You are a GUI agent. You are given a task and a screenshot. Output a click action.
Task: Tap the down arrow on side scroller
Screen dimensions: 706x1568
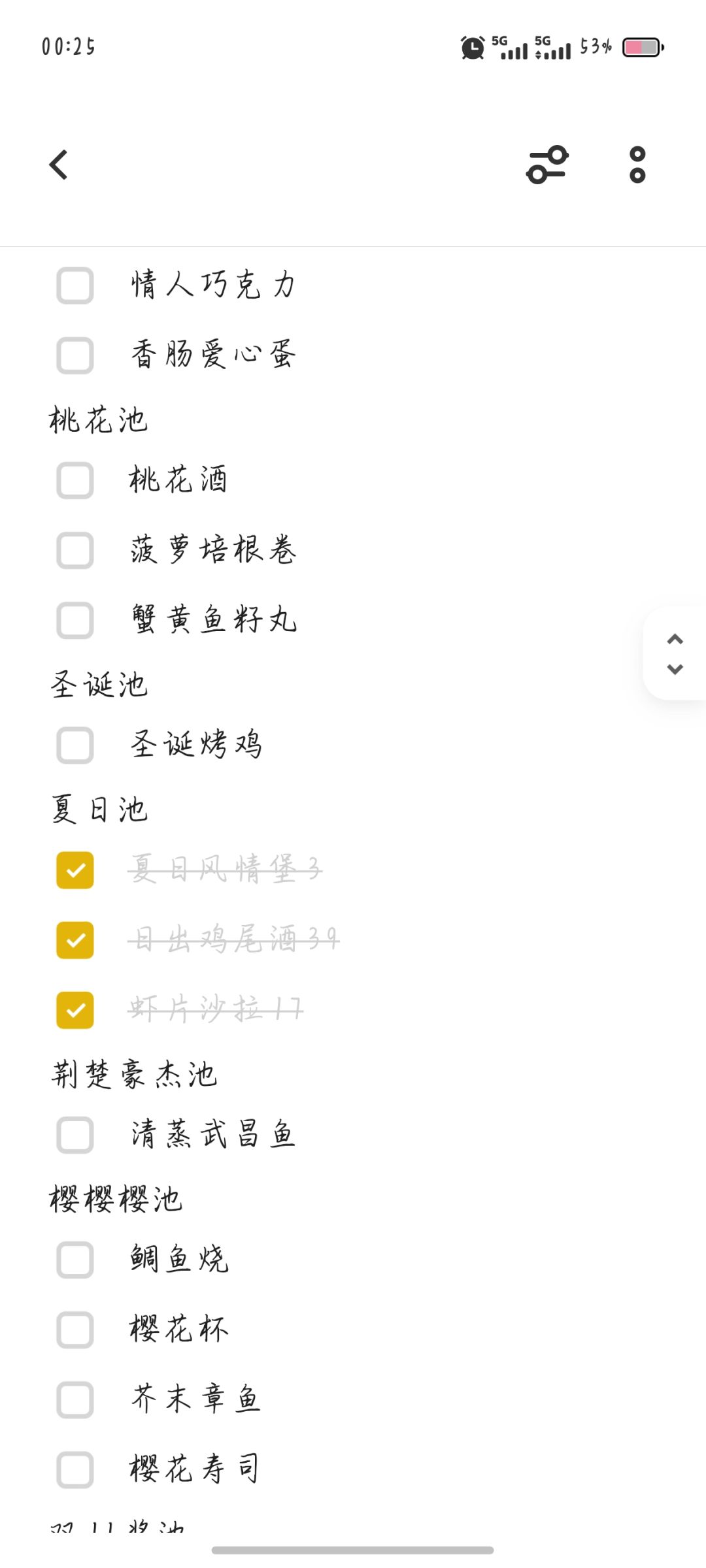pos(675,669)
